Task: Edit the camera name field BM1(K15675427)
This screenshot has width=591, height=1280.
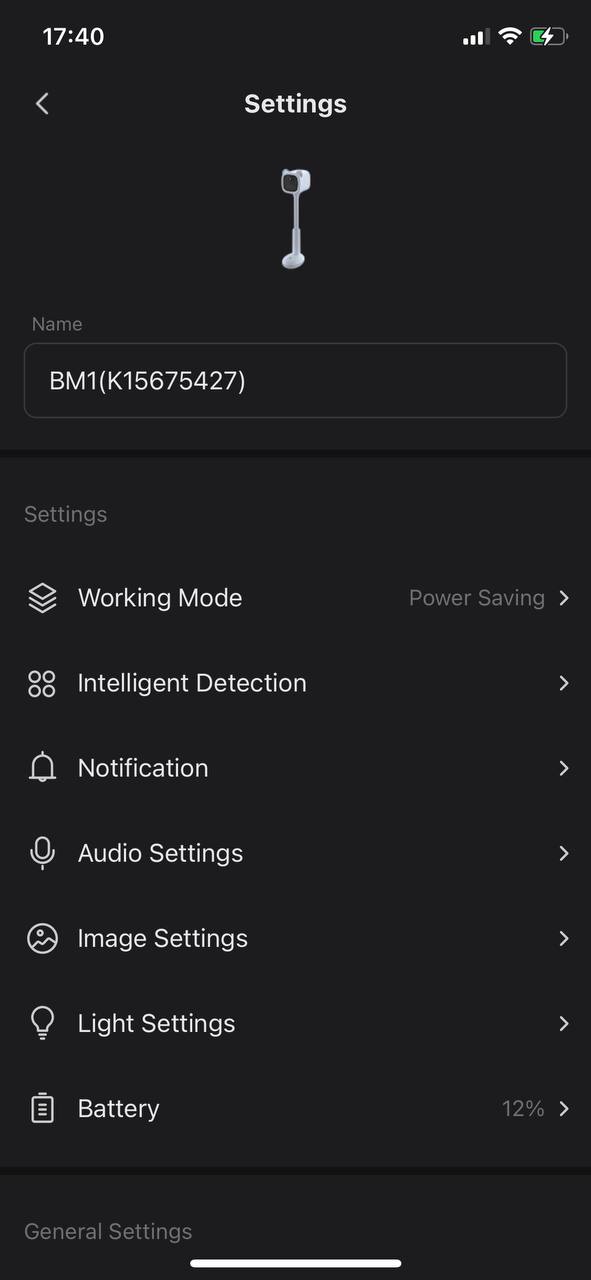Action: 295,380
